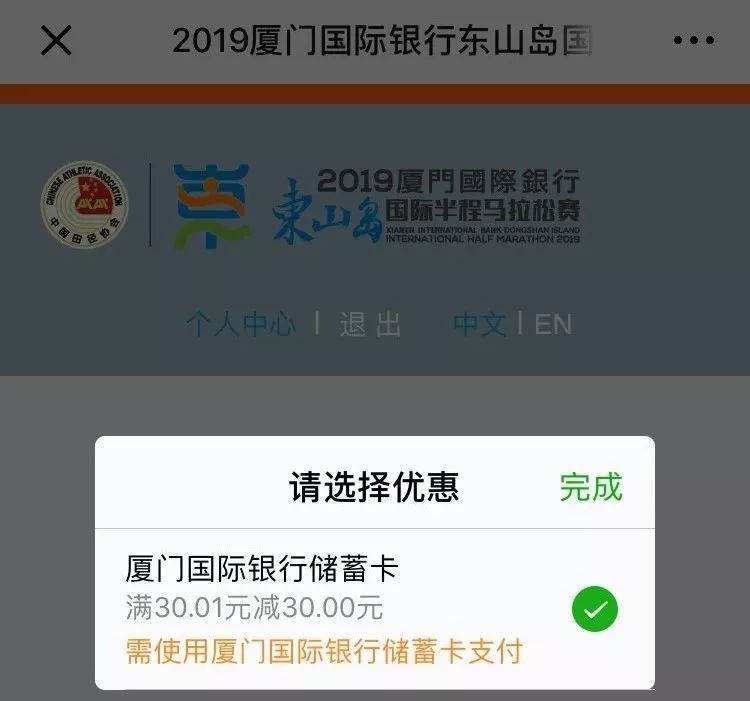
Task: Tap 完成 to confirm the discount selection
Action: point(591,487)
